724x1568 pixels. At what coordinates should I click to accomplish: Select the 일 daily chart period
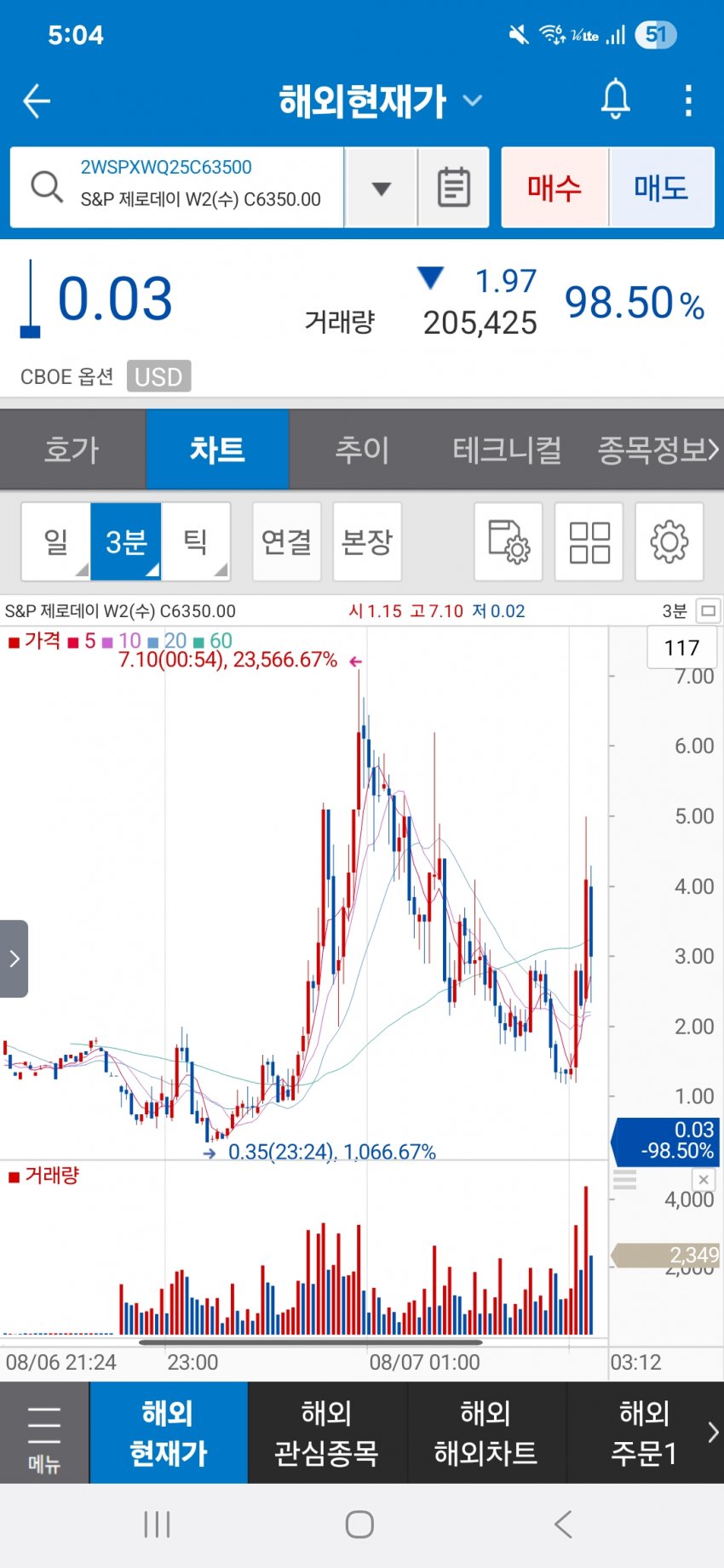click(55, 541)
